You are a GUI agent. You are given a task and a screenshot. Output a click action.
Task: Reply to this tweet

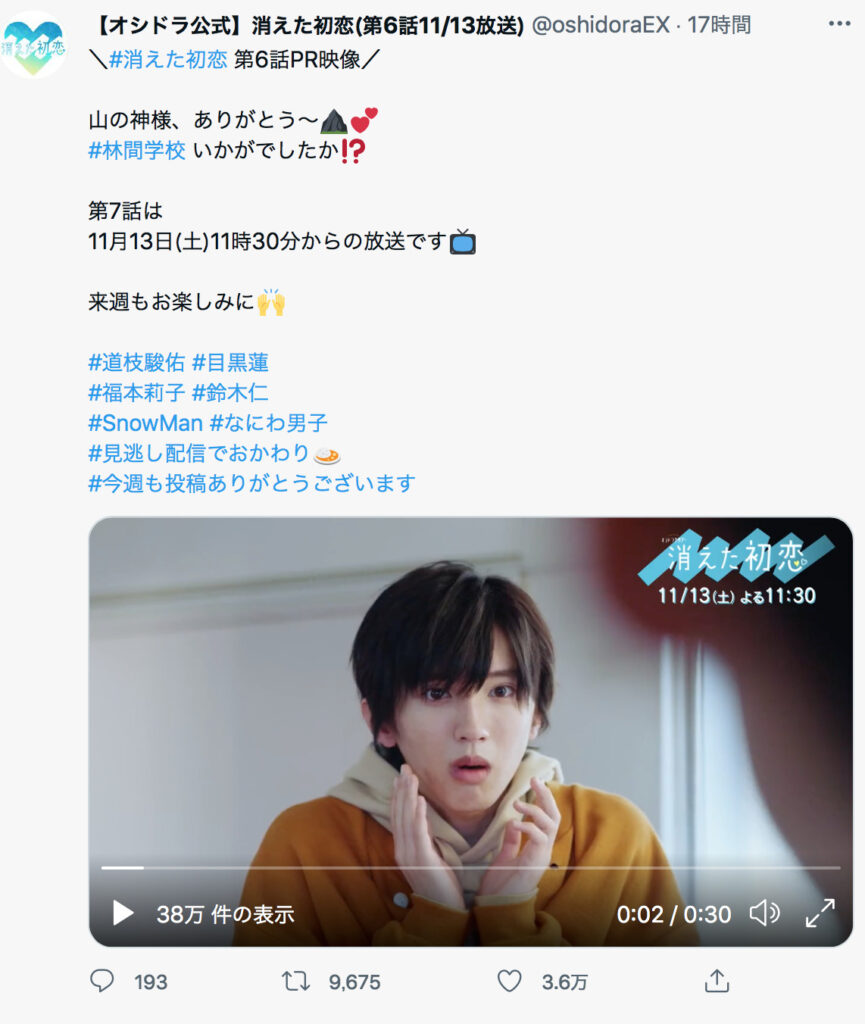102,981
